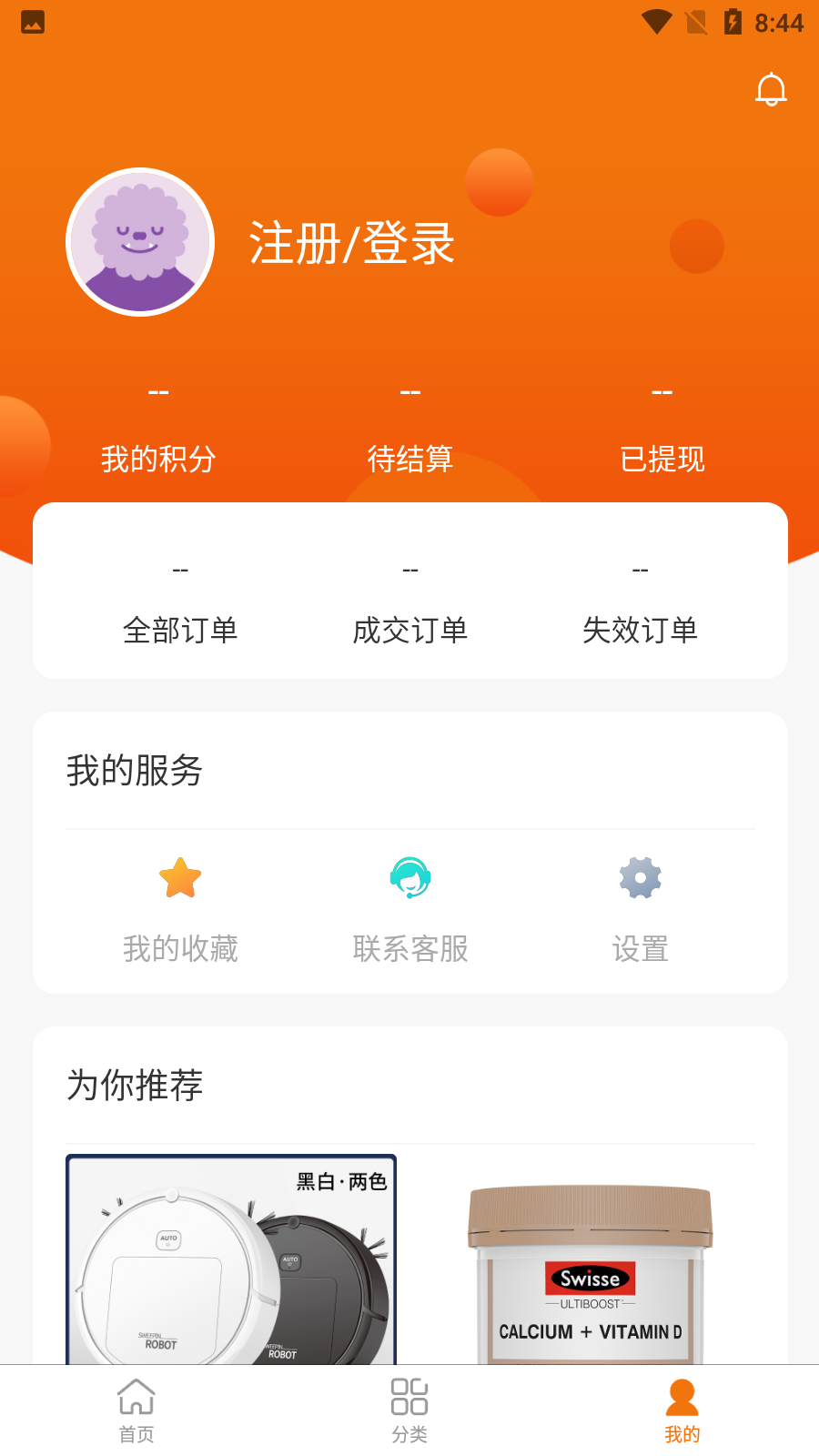
Task: Open 失效订单 invalid orders
Action: coord(641,630)
